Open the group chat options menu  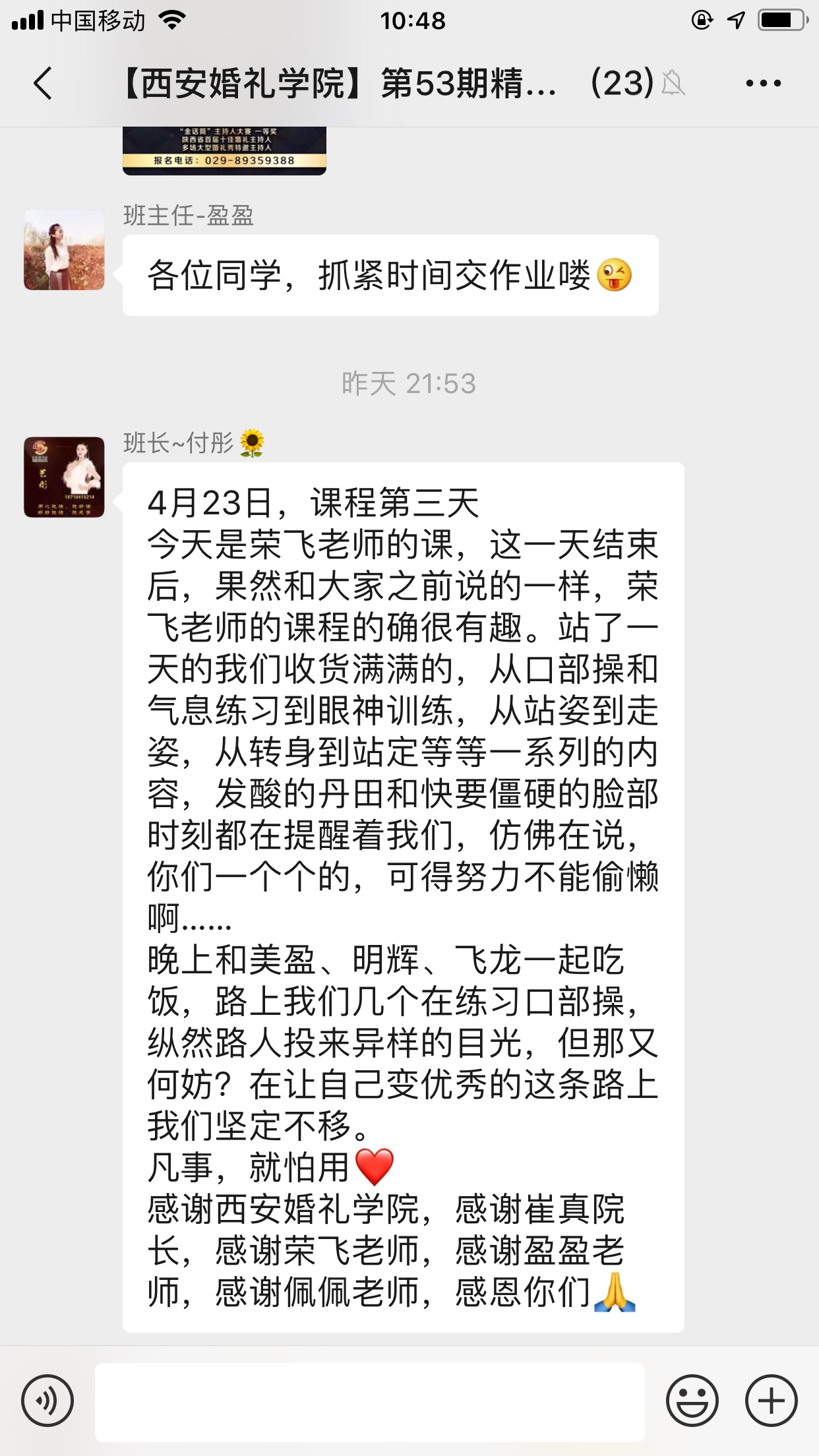click(x=763, y=84)
